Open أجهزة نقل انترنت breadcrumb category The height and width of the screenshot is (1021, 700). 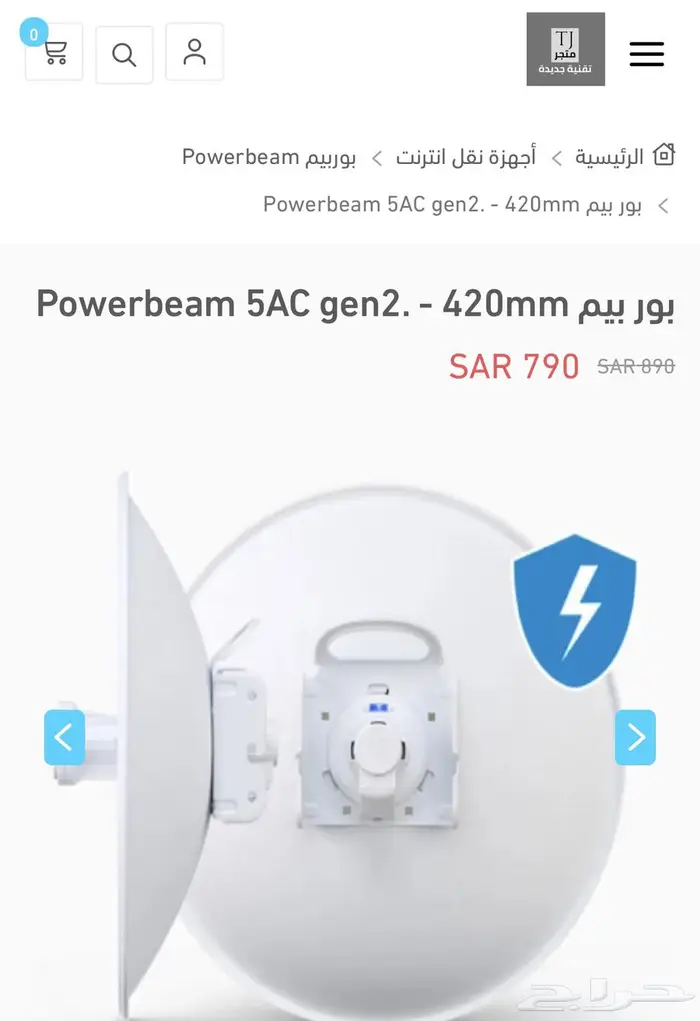[465, 157]
